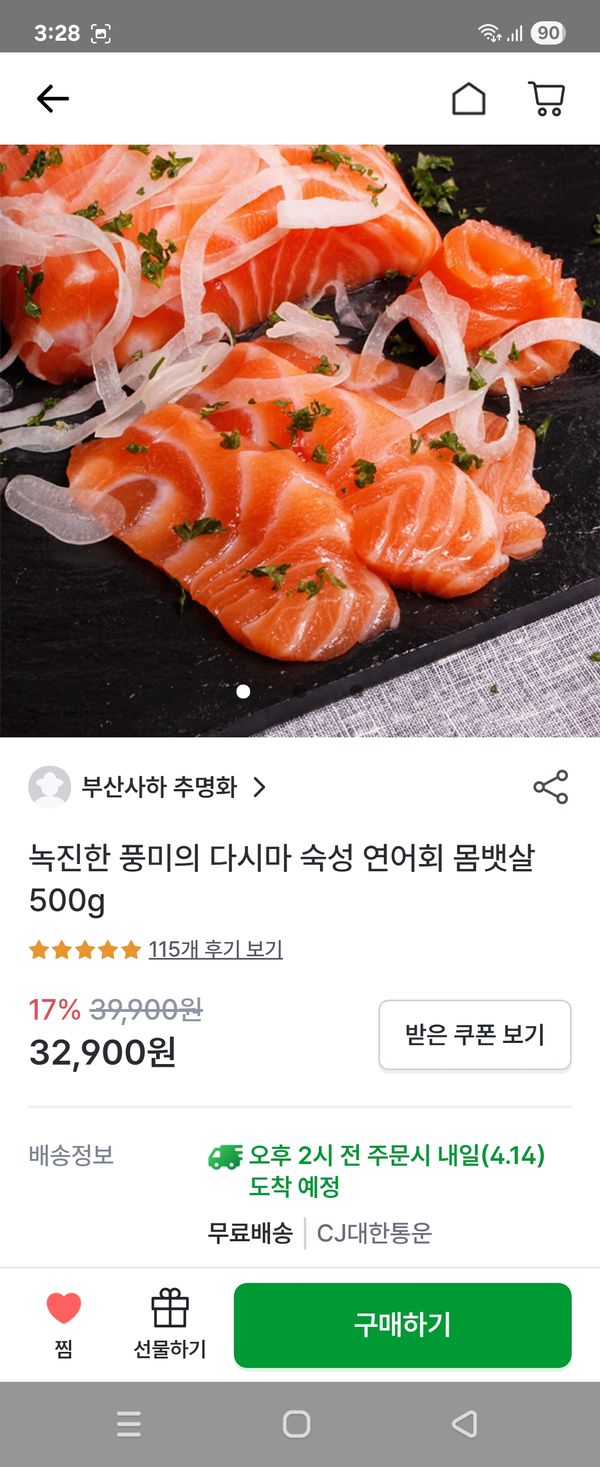Open the home icon in app bar
Image resolution: width=600 pixels, height=1467 pixels.
pyautogui.click(x=468, y=98)
